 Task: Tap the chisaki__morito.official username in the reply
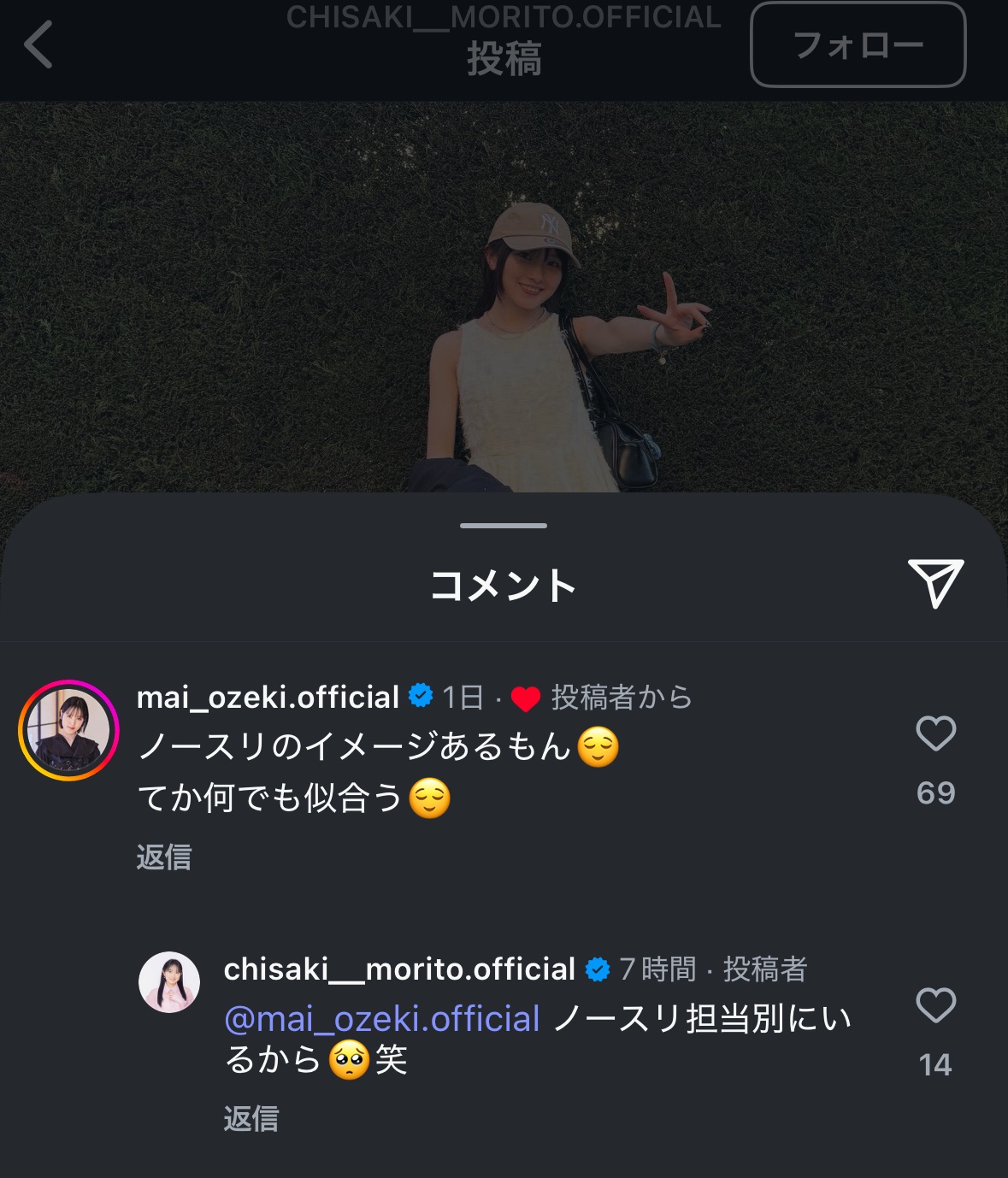click(399, 969)
